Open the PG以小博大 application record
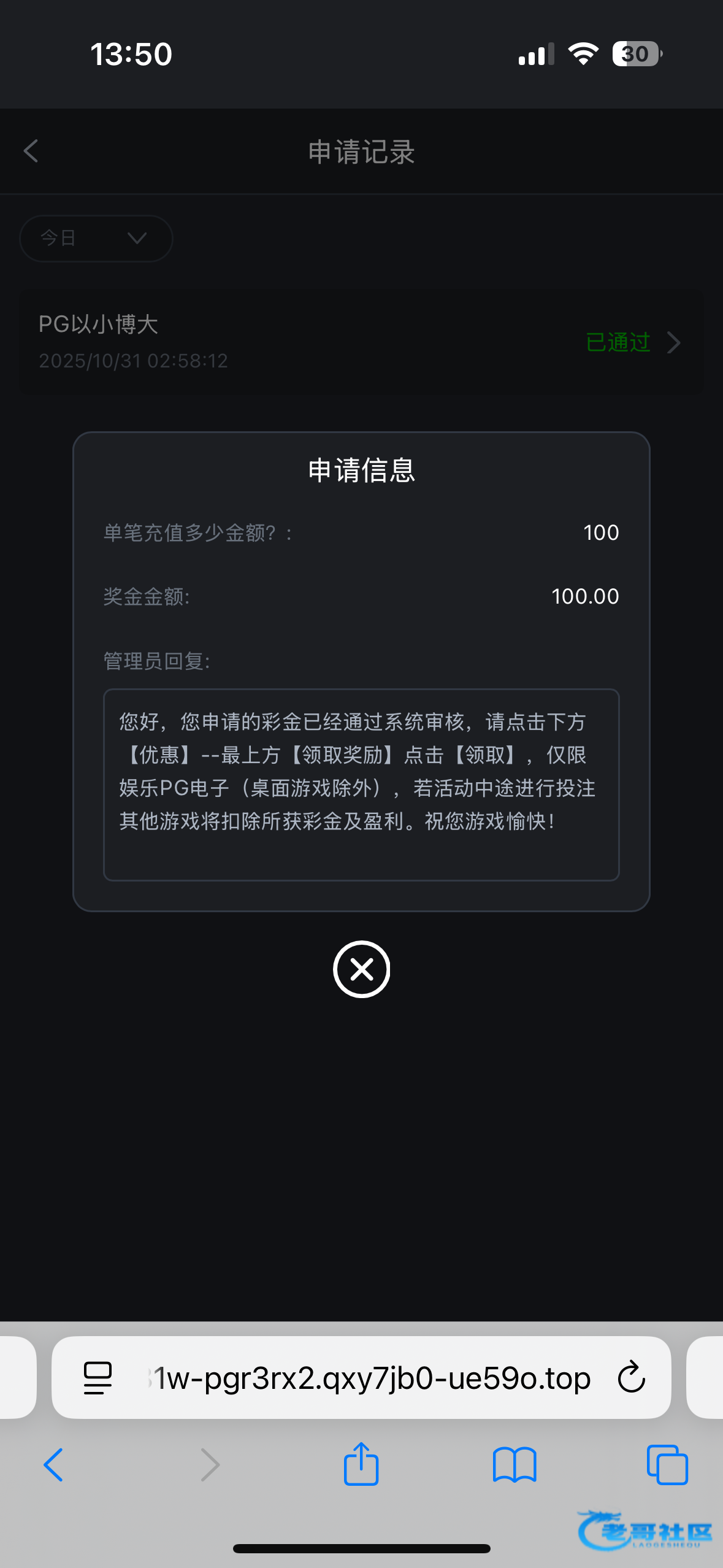 point(361,342)
